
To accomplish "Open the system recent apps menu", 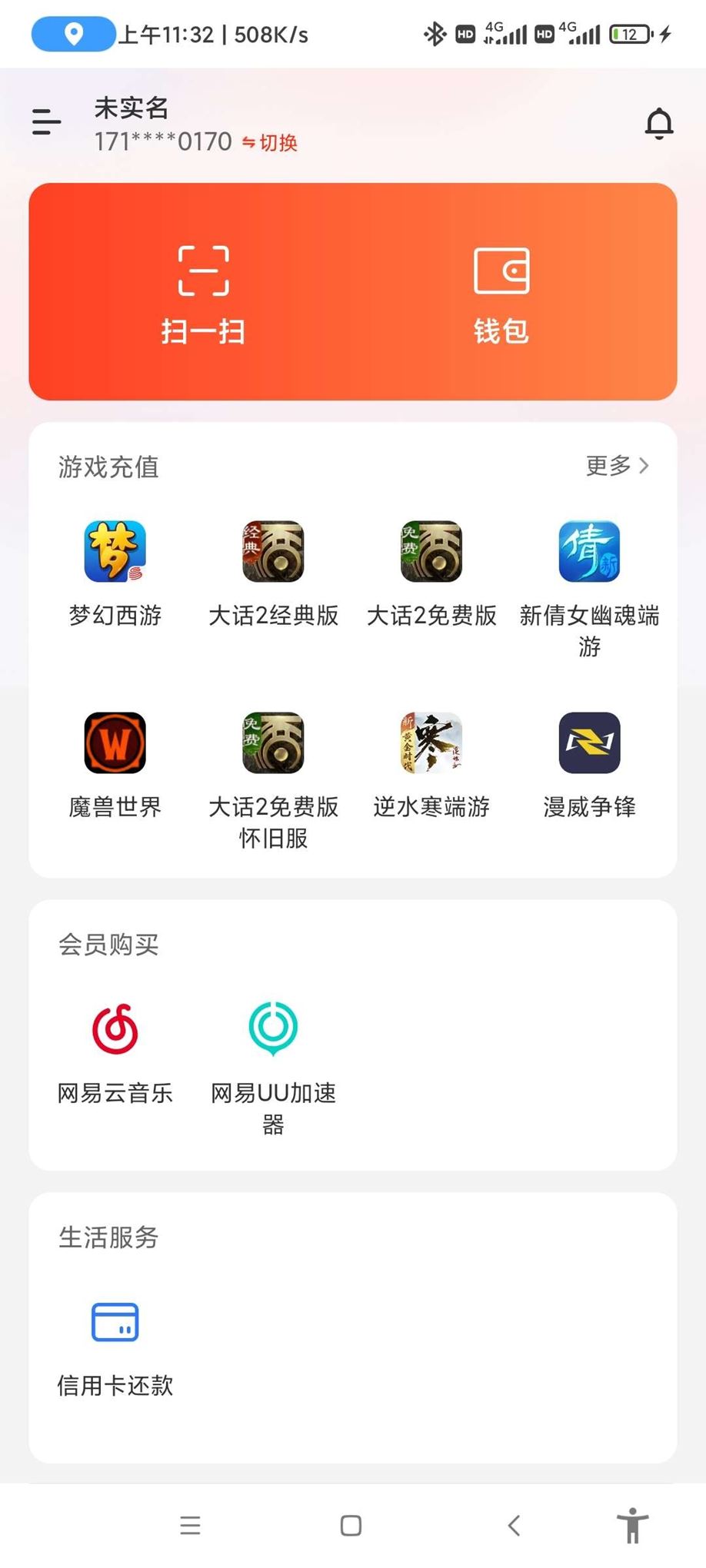I will [x=190, y=1525].
